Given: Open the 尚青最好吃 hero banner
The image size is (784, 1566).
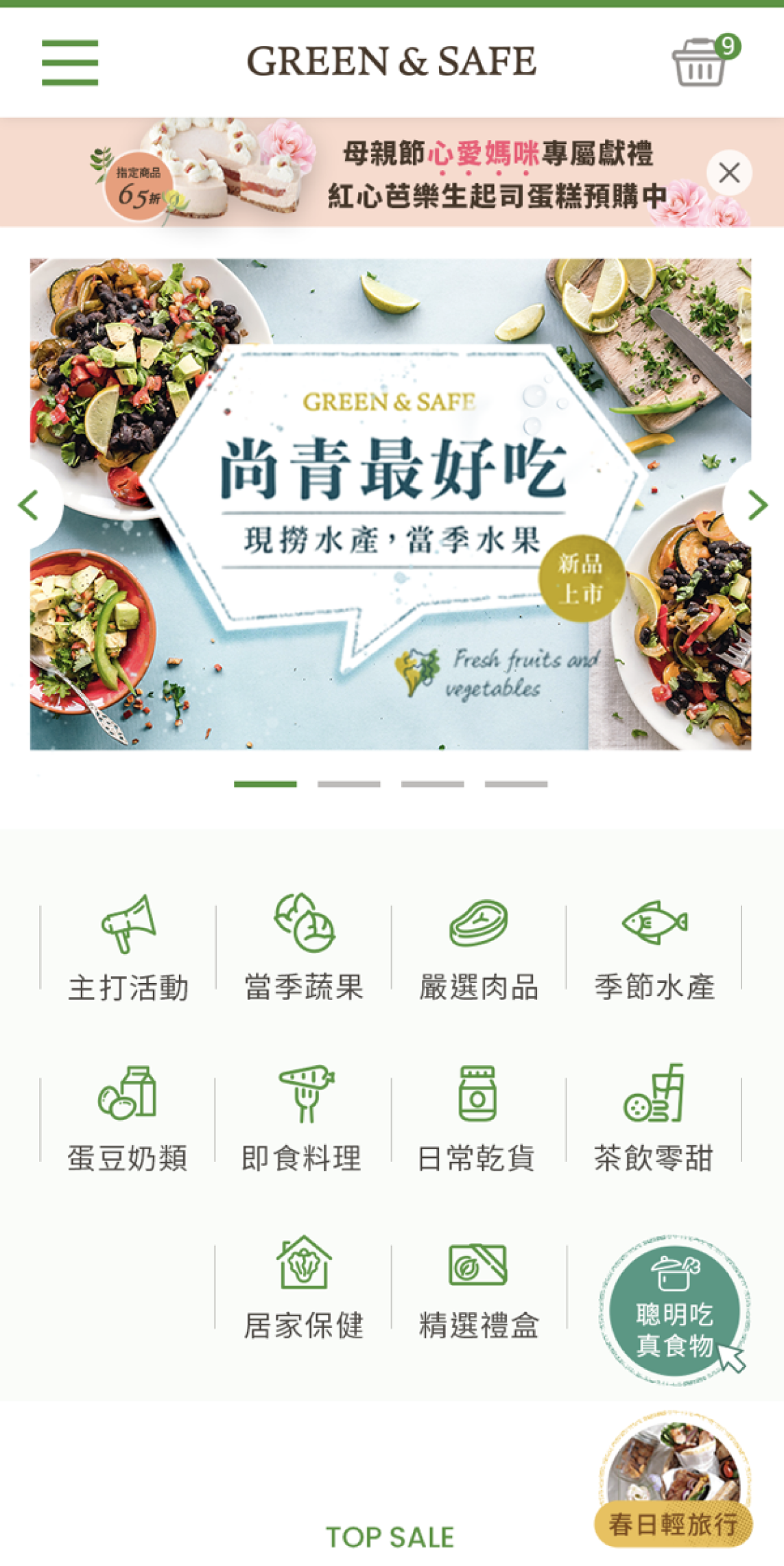Looking at the screenshot, I should 390,504.
